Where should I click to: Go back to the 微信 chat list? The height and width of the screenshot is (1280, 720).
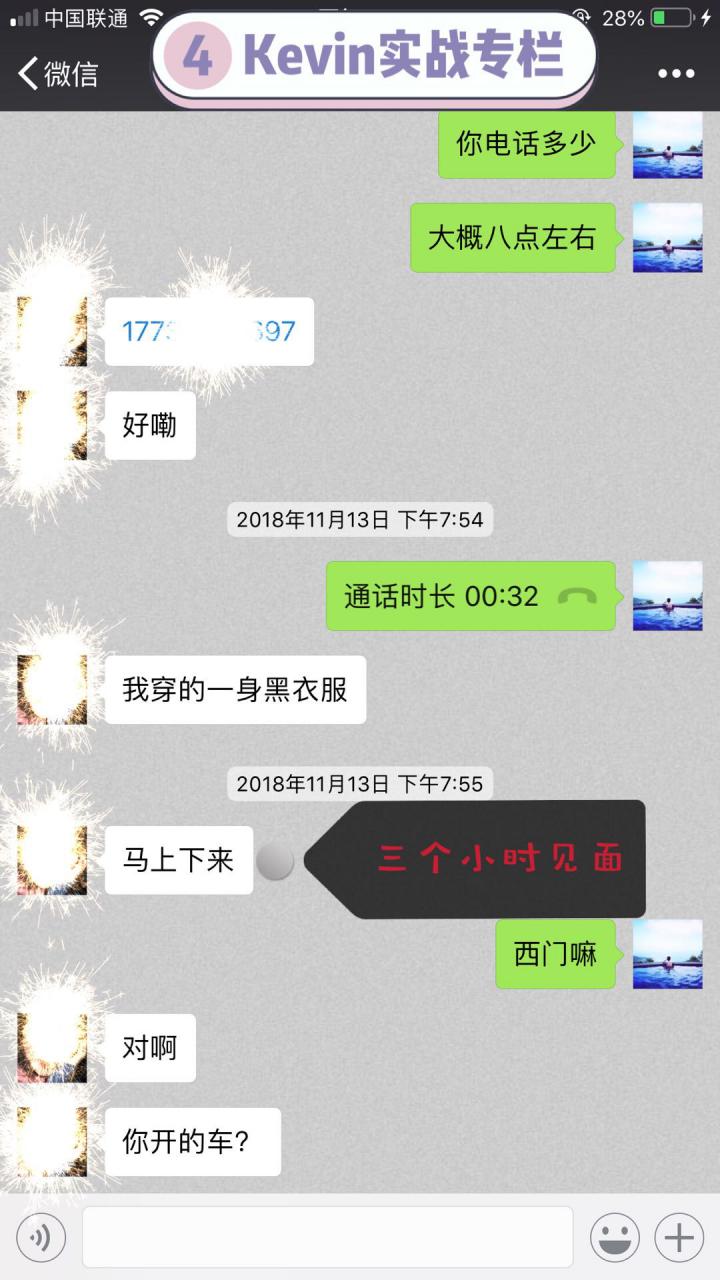coord(58,73)
